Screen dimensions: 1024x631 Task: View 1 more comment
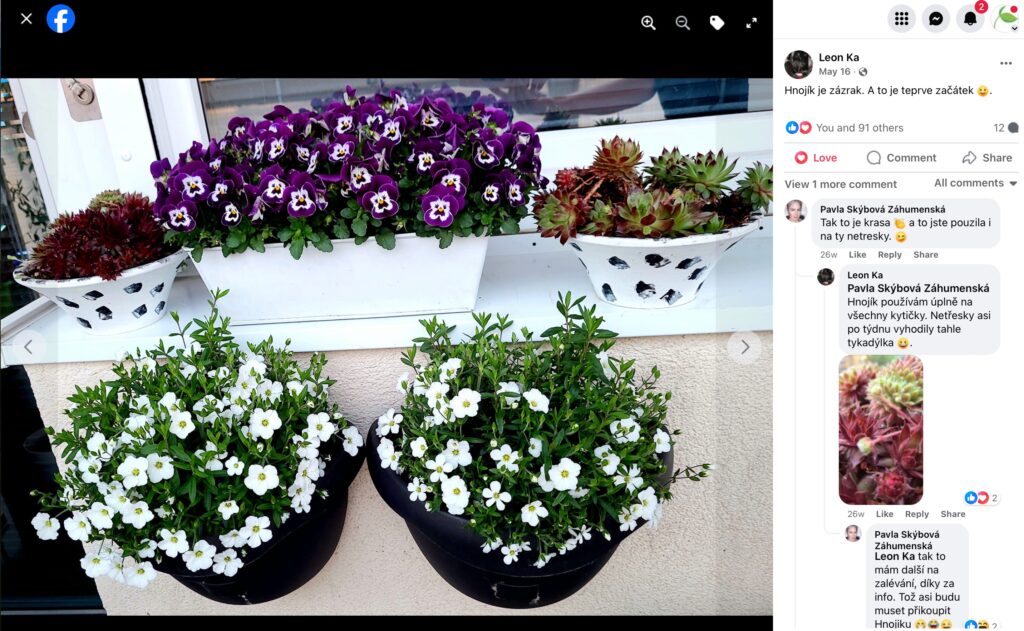(x=840, y=184)
